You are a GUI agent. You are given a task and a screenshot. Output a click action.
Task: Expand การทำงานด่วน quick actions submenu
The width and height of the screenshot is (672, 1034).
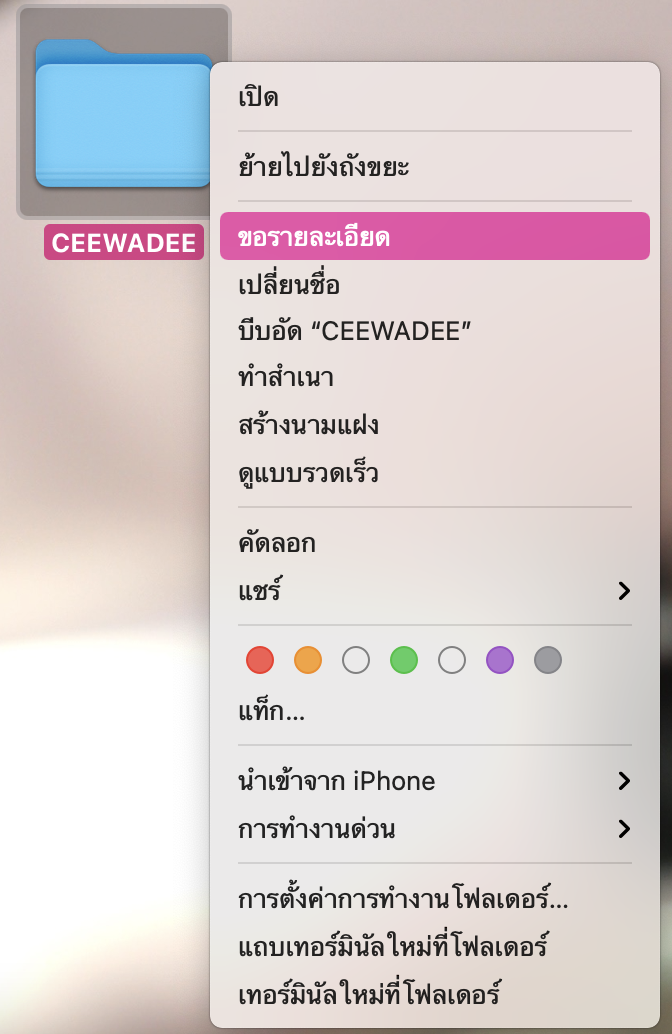pyautogui.click(x=430, y=828)
